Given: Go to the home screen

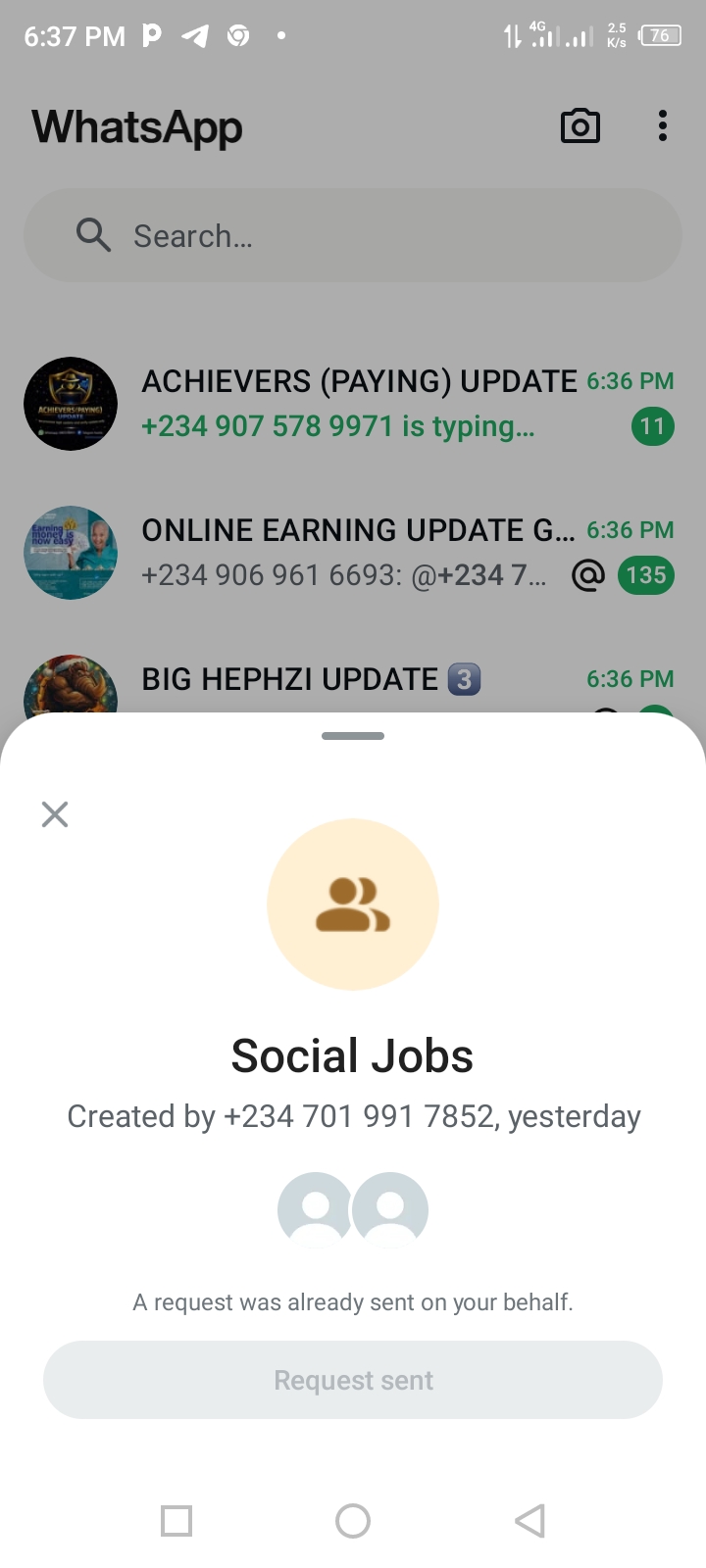Looking at the screenshot, I should (353, 1521).
